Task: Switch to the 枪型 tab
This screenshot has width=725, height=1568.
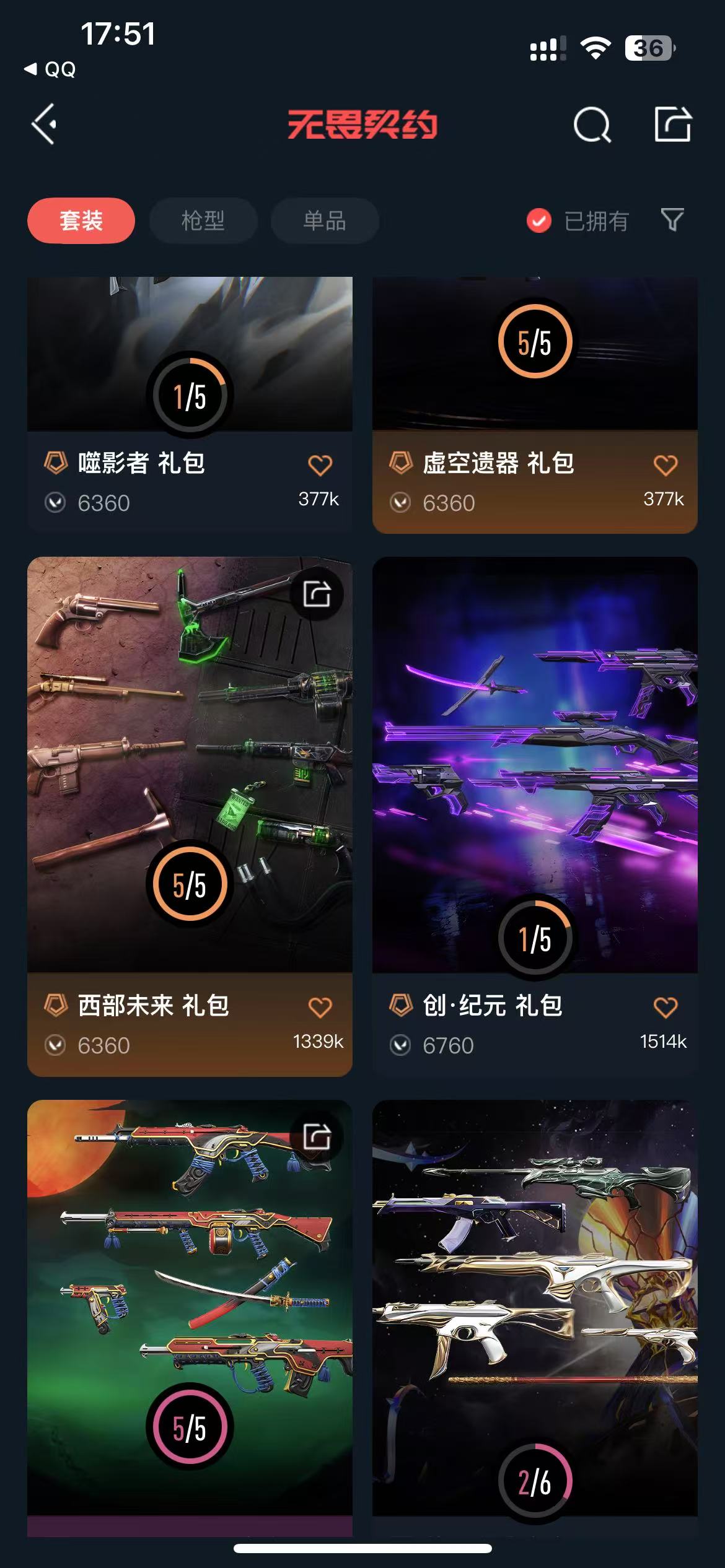Action: [203, 220]
